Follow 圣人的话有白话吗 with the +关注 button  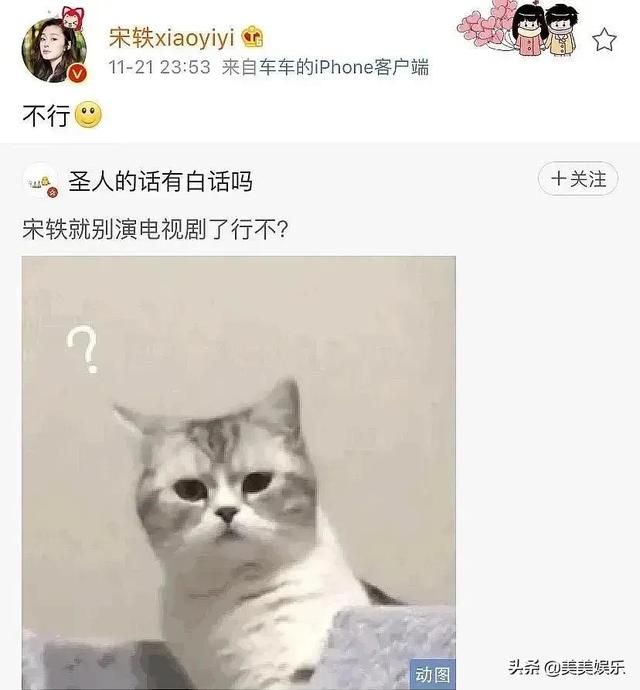click(578, 179)
